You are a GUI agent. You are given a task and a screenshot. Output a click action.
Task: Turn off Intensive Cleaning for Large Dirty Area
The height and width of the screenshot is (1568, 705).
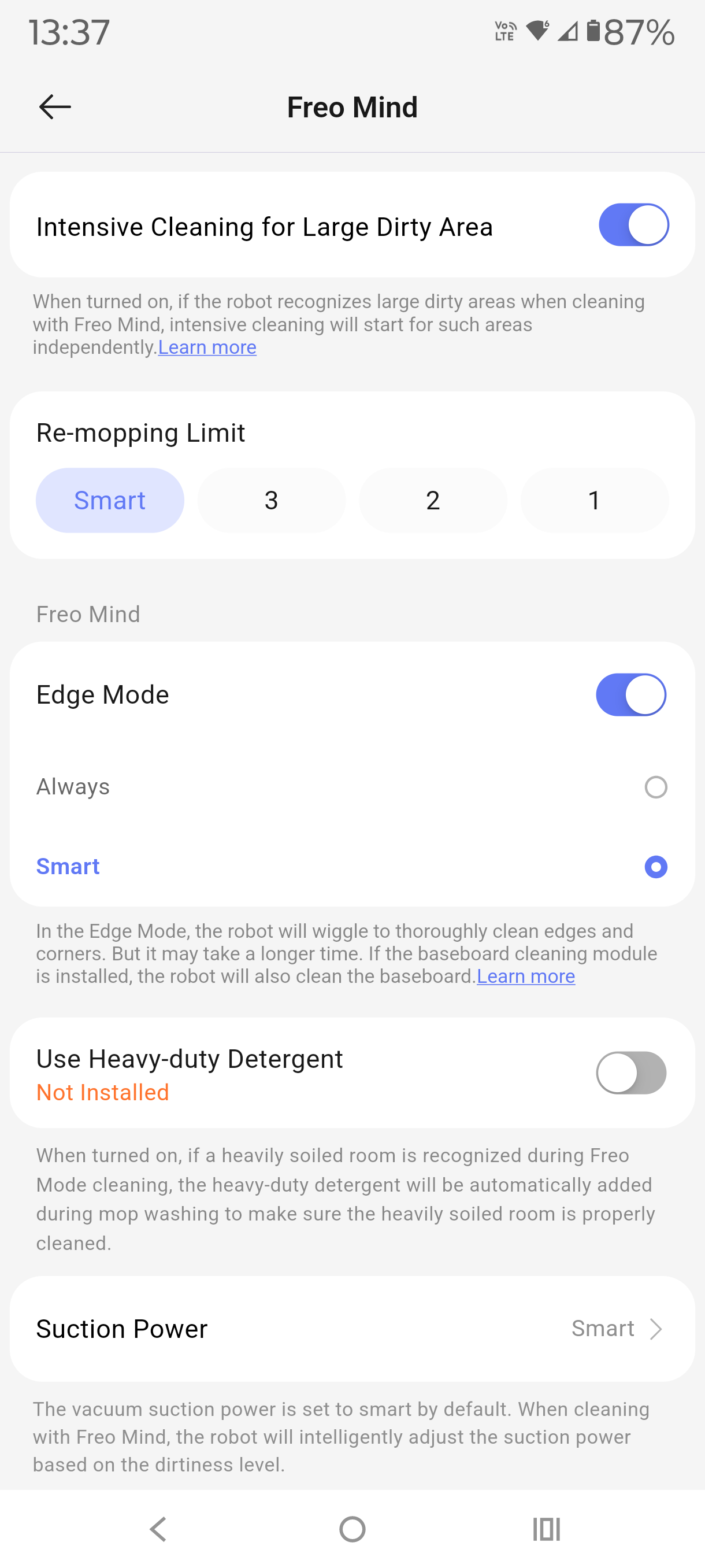(x=633, y=224)
